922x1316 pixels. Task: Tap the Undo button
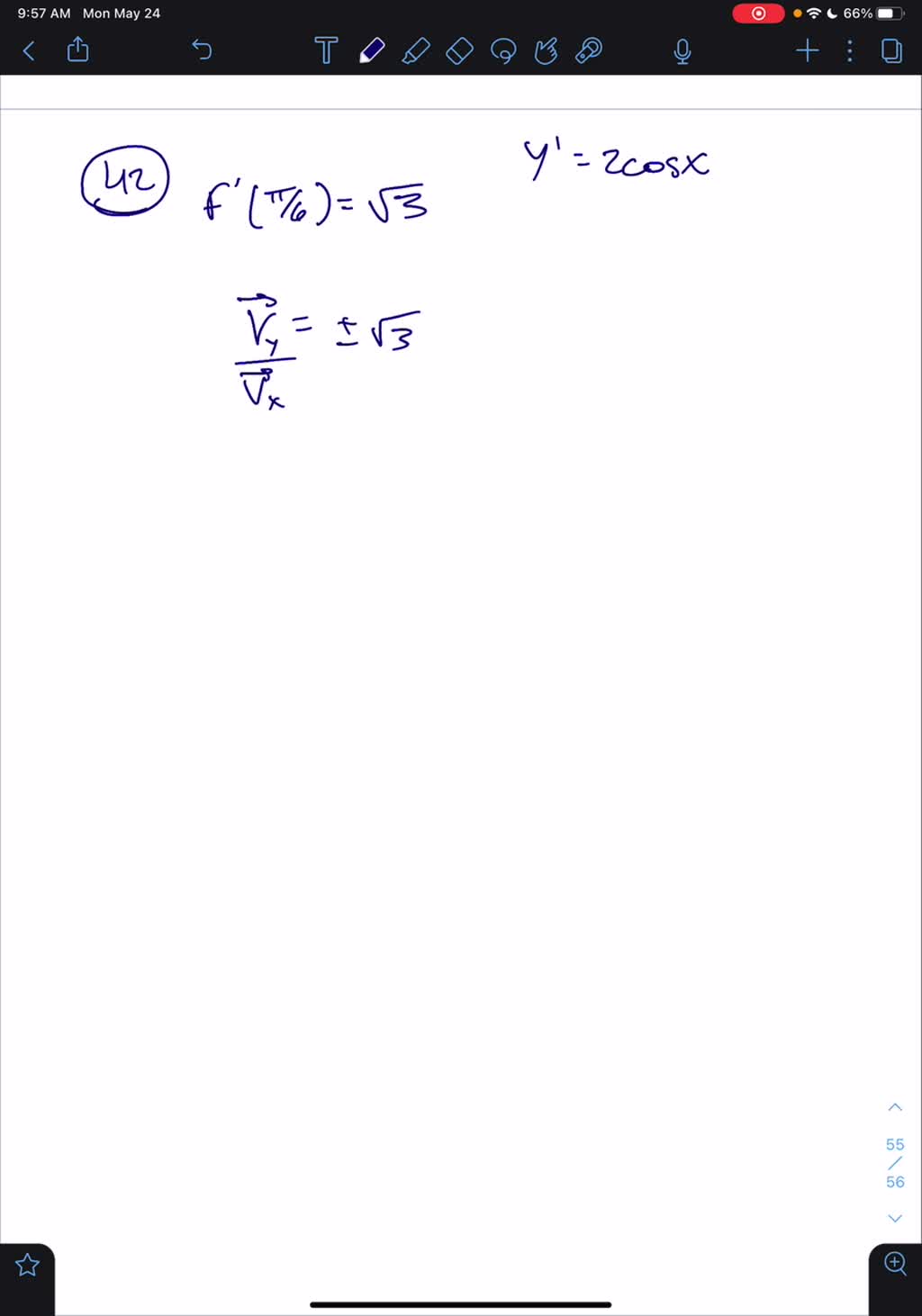(202, 51)
